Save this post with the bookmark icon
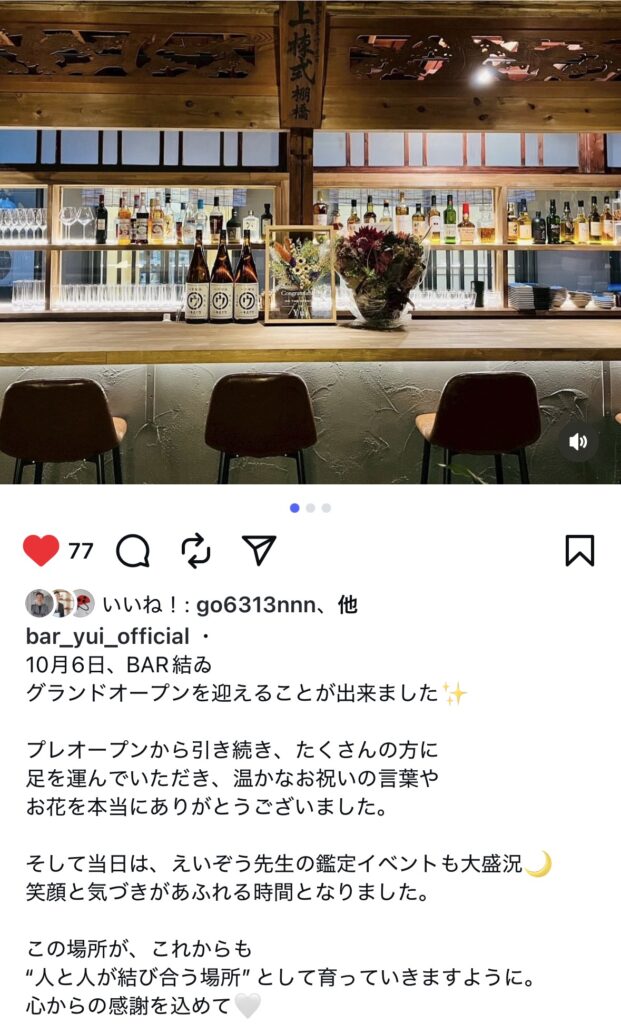The width and height of the screenshot is (621, 1024). (x=579, y=550)
